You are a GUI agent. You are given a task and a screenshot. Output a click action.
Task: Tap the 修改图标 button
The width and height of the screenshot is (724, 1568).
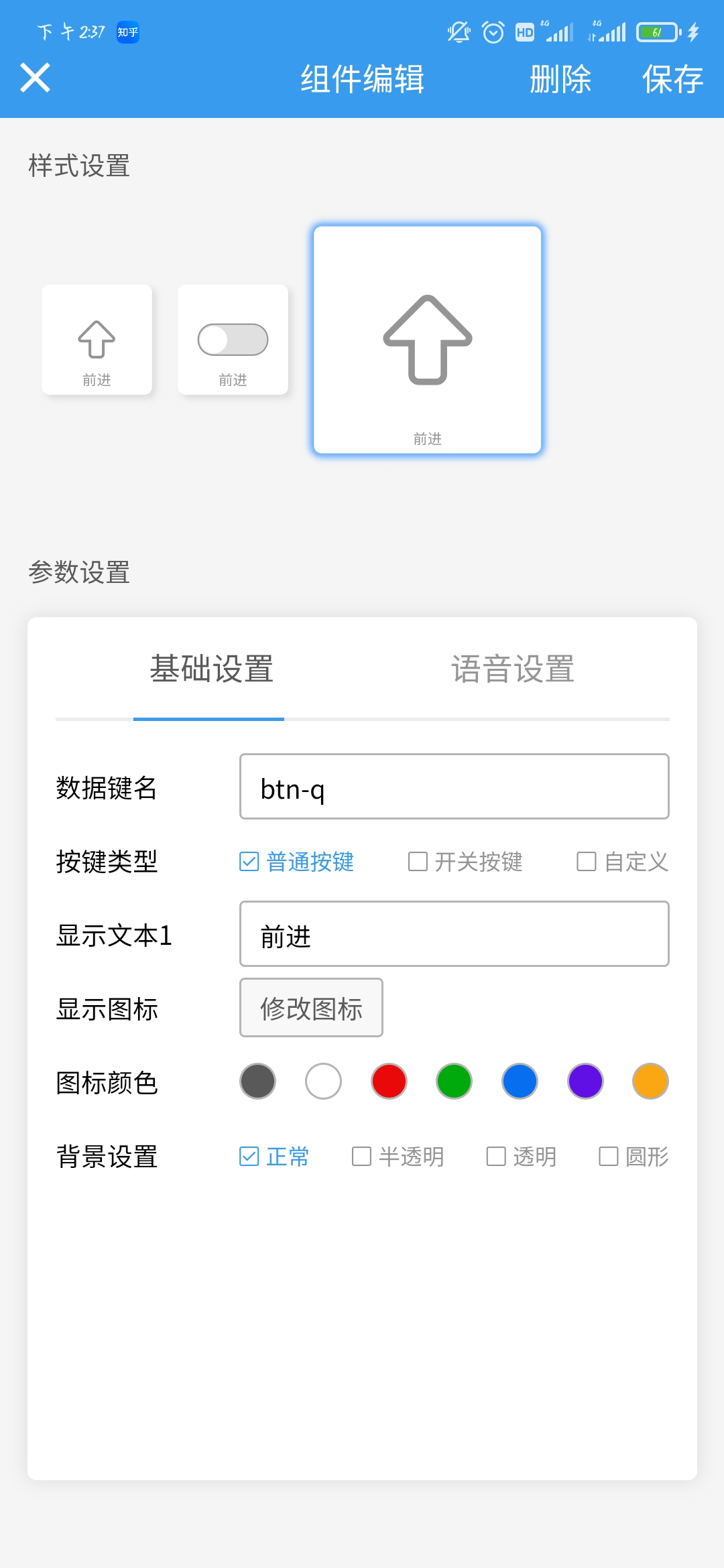[312, 1008]
